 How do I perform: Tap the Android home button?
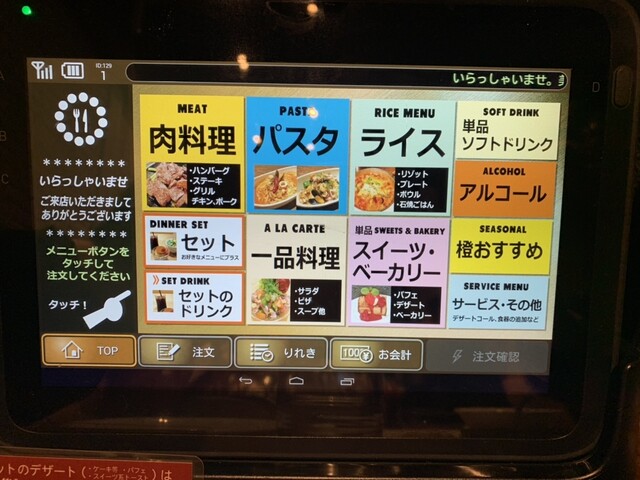click(296, 381)
